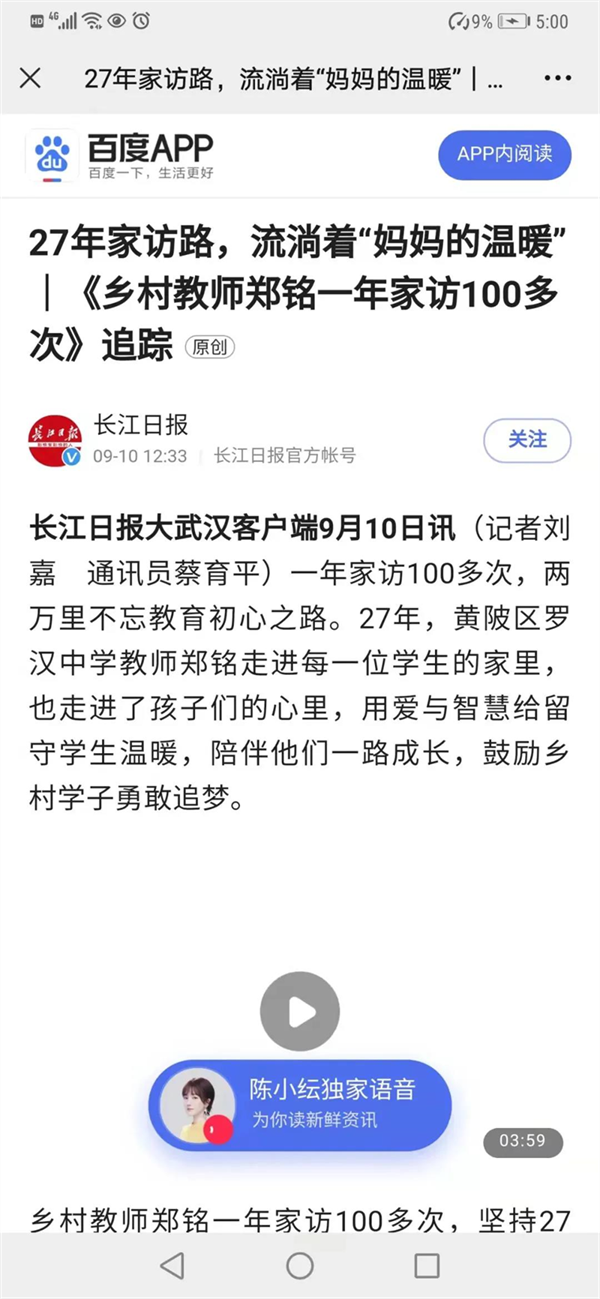Open the 长江日报 publisher avatar
Viewport: 600px width, 1299px height.
55,440
